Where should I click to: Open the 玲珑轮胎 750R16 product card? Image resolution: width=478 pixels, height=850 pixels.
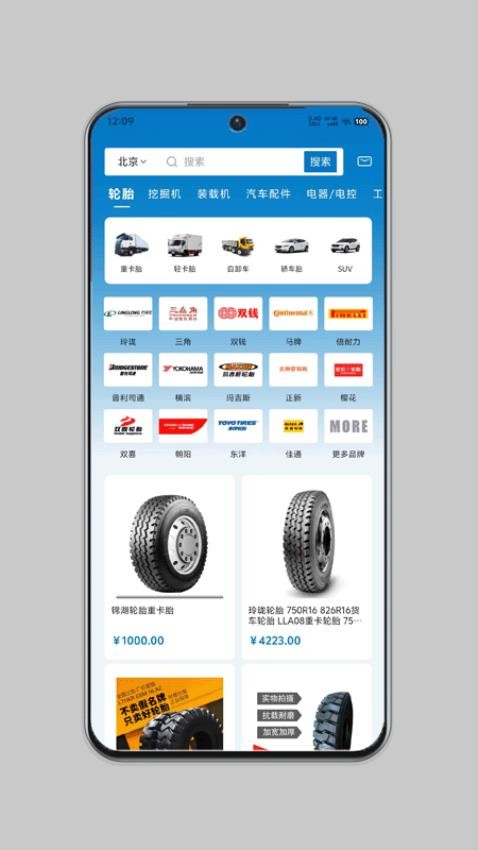point(307,567)
